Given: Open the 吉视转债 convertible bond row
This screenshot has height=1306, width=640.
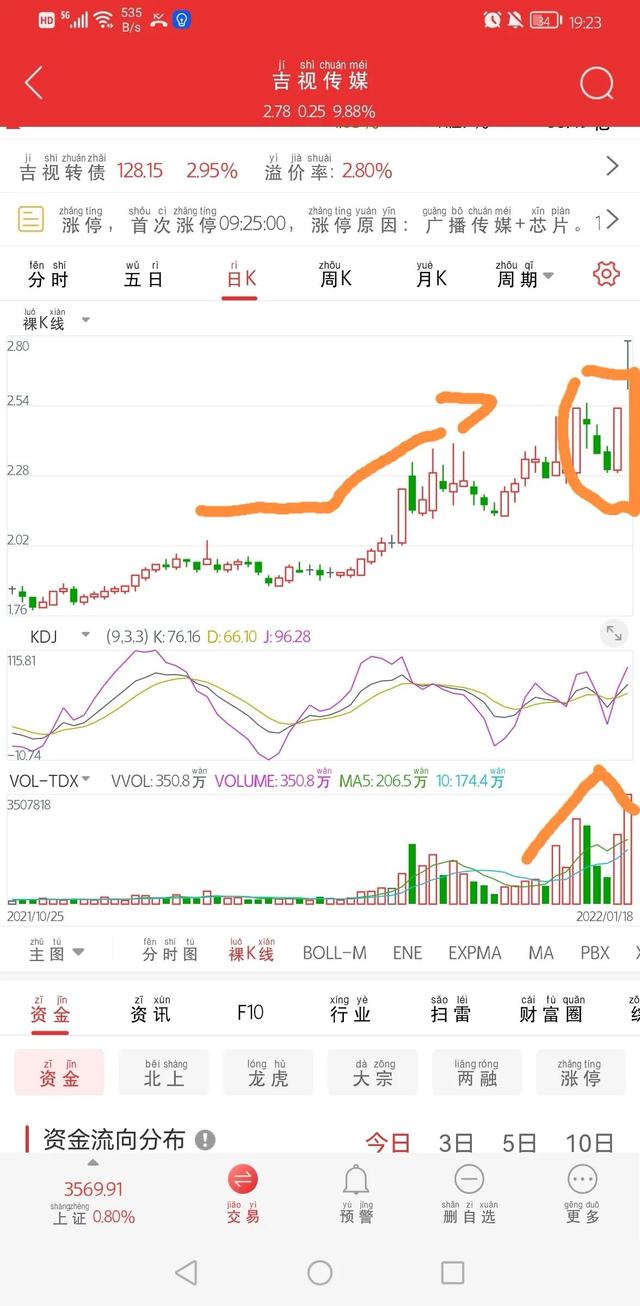Looking at the screenshot, I should point(320,170).
